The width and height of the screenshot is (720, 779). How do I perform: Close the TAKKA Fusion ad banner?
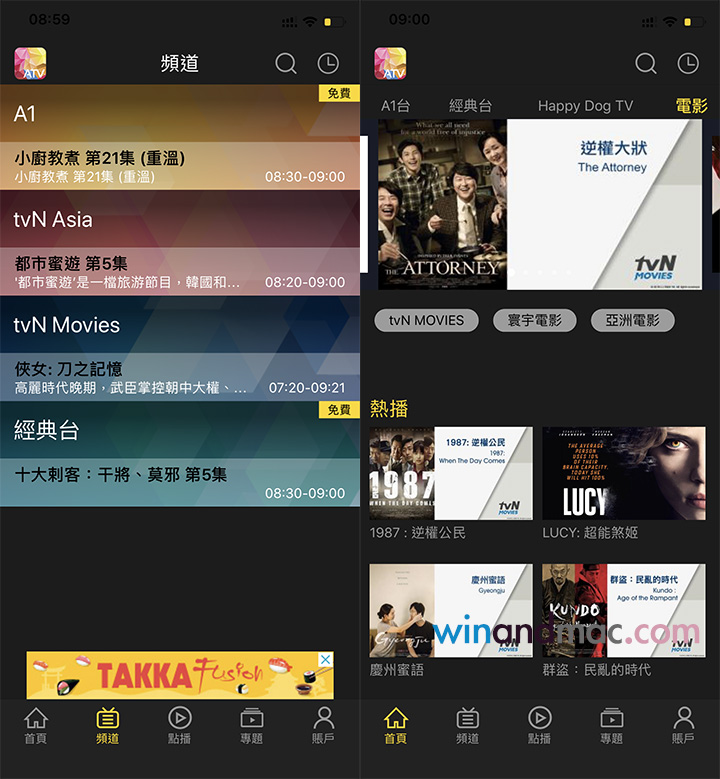325,661
